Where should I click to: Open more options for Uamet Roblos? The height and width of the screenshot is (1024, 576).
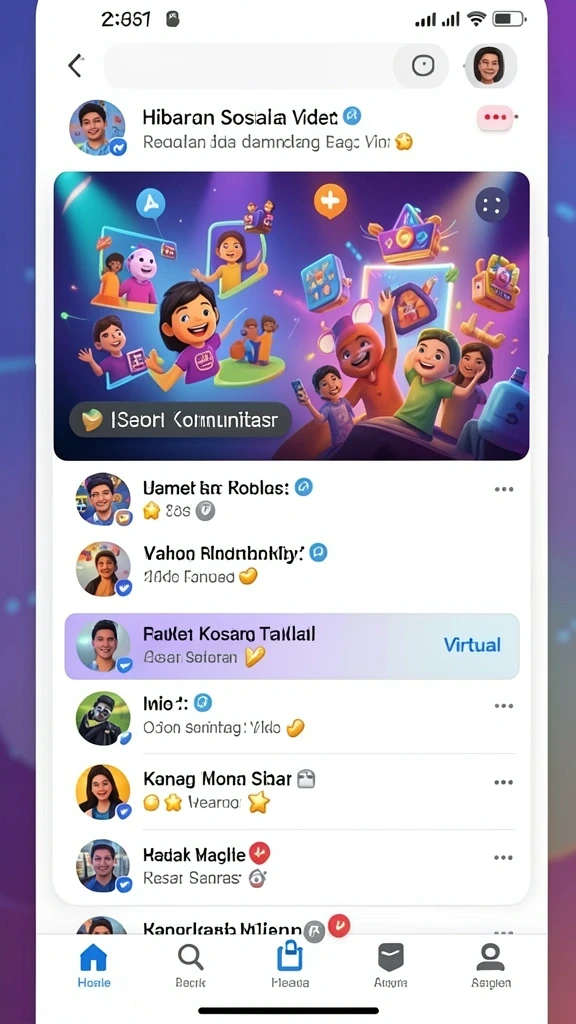coord(504,489)
